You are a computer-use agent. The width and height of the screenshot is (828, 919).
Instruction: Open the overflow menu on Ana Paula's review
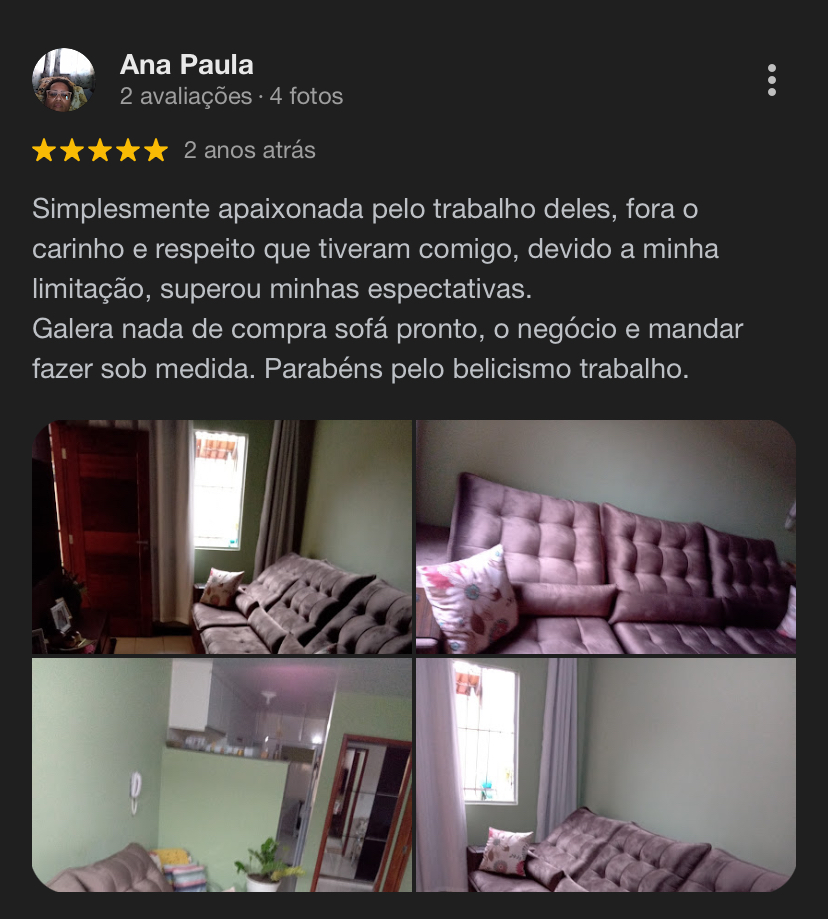tap(771, 80)
